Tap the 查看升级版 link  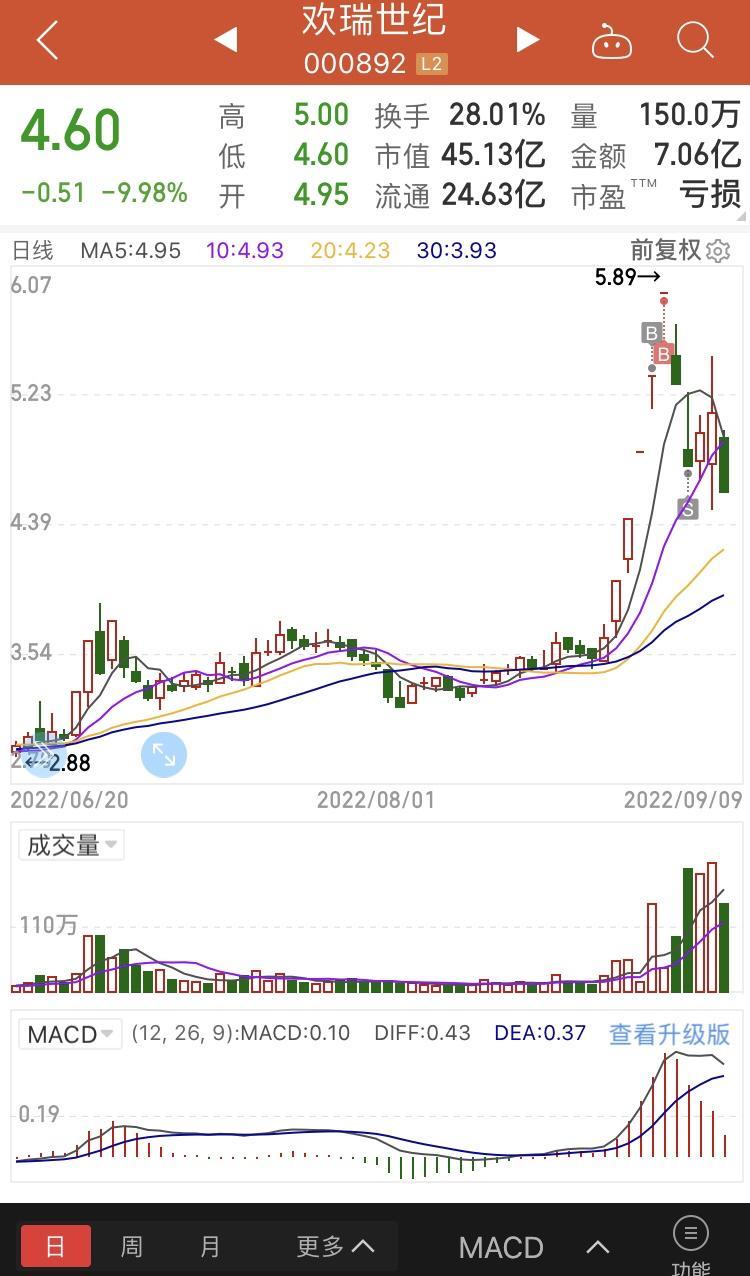[669, 1034]
